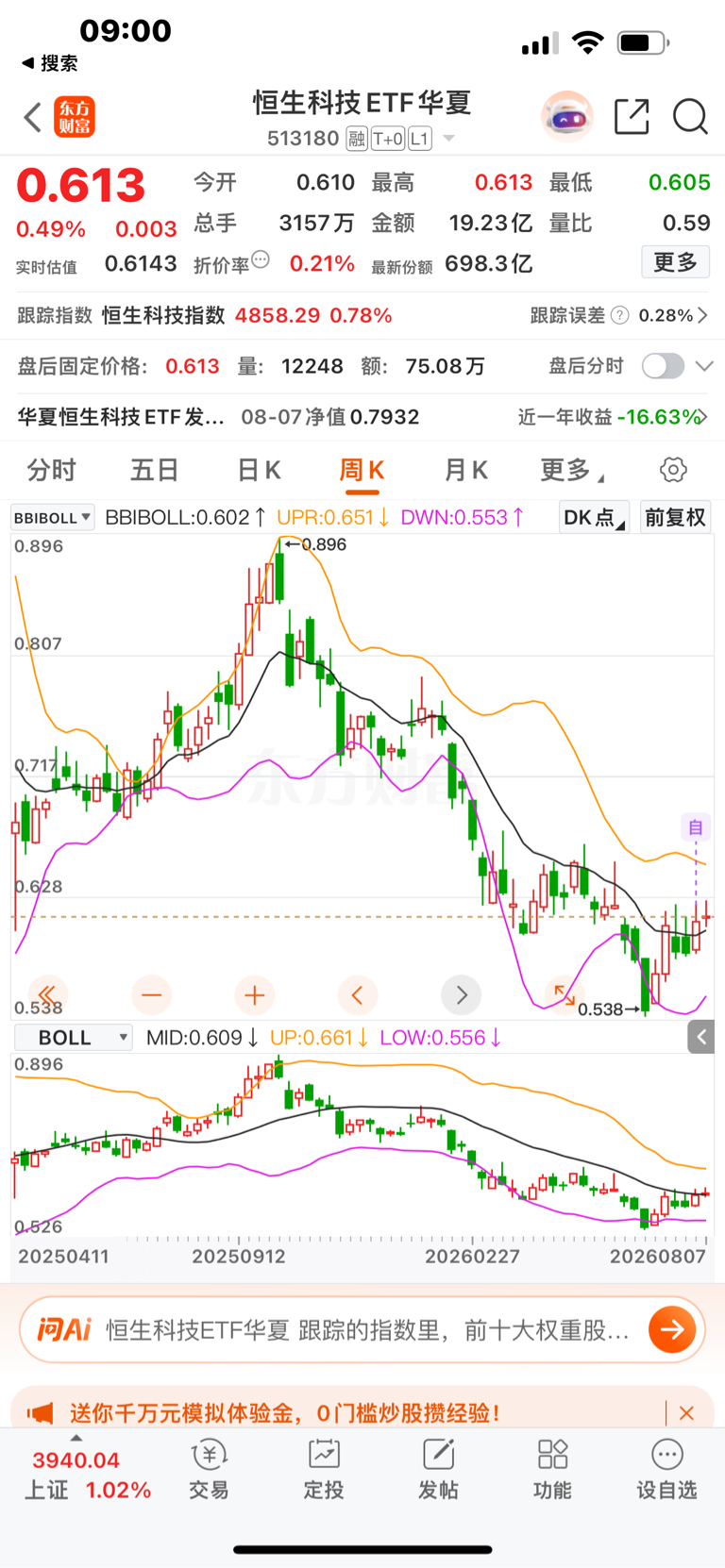This screenshot has height=1568, width=725.
Task: Select the 日K tab
Action: click(259, 470)
